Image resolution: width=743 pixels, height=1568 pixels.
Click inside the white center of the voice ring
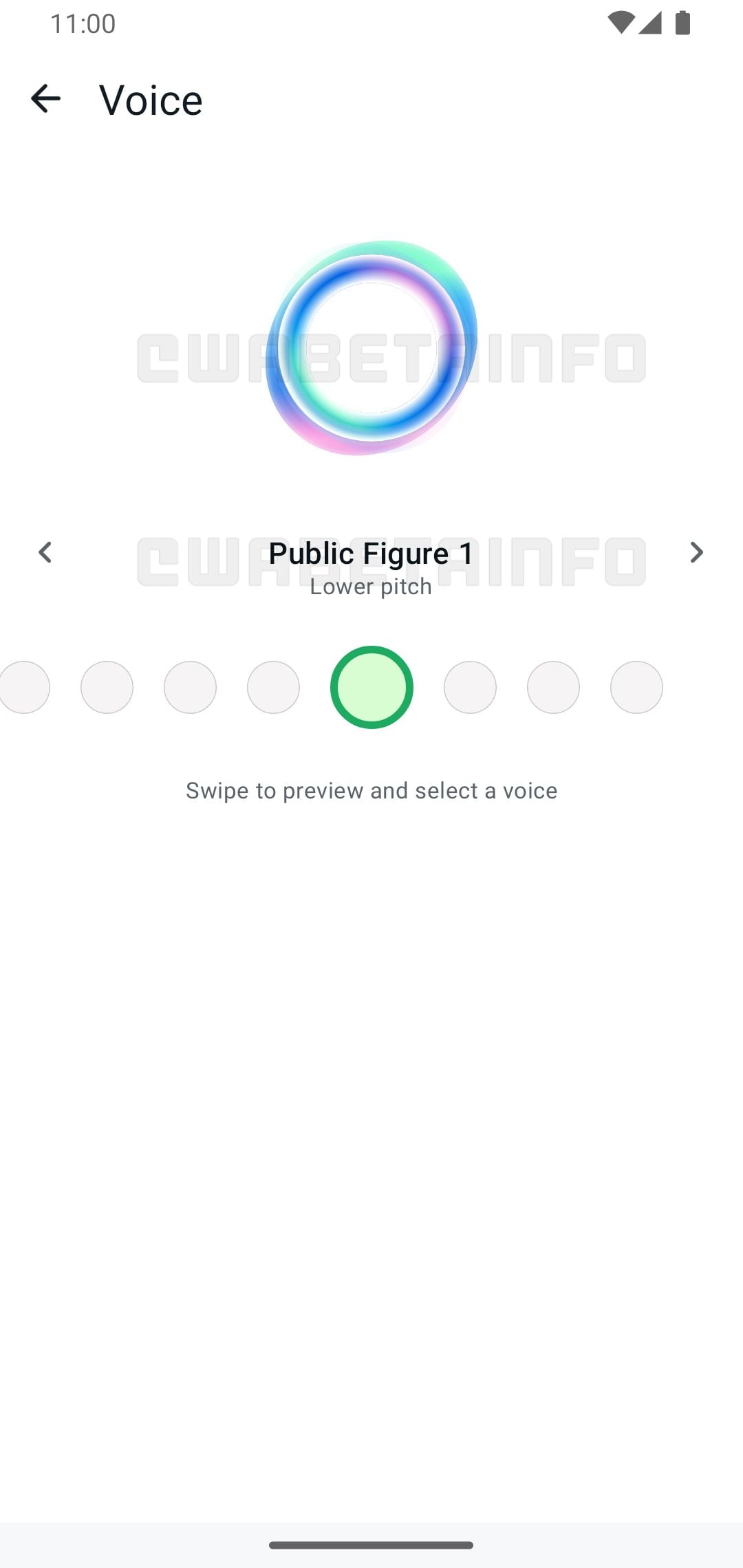(x=371, y=347)
